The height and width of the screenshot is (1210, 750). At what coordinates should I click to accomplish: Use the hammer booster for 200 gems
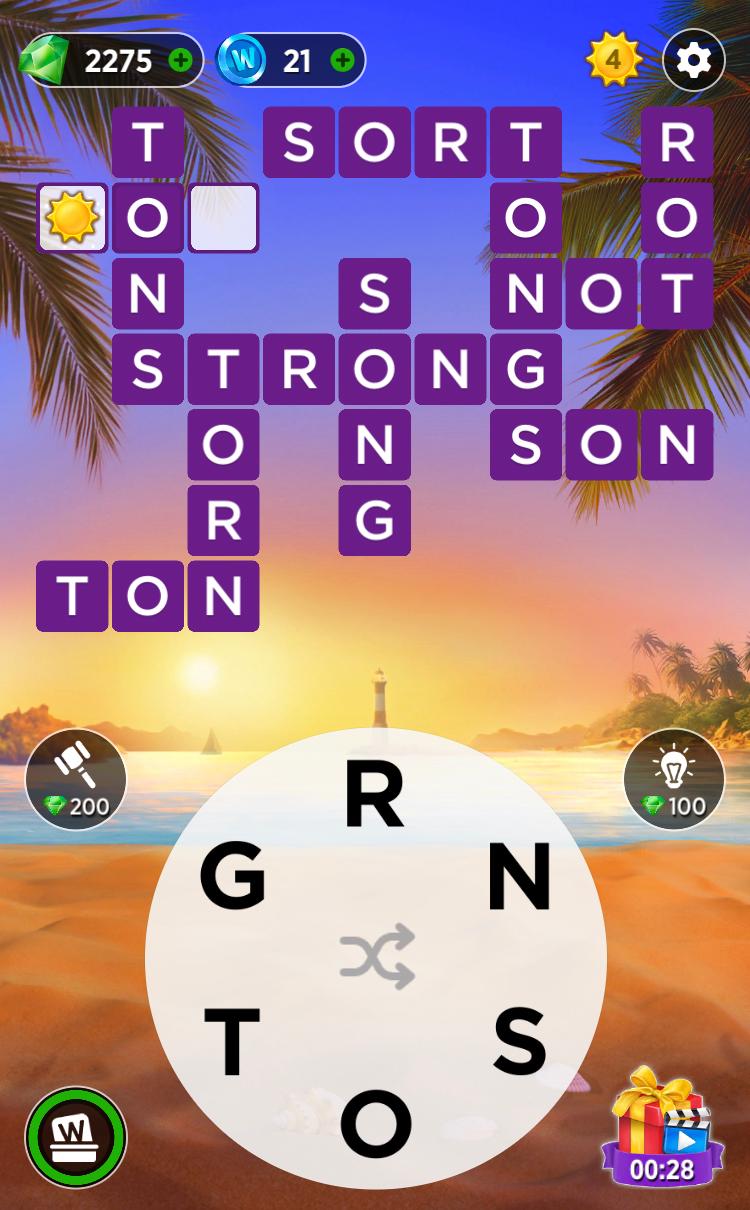(76, 780)
